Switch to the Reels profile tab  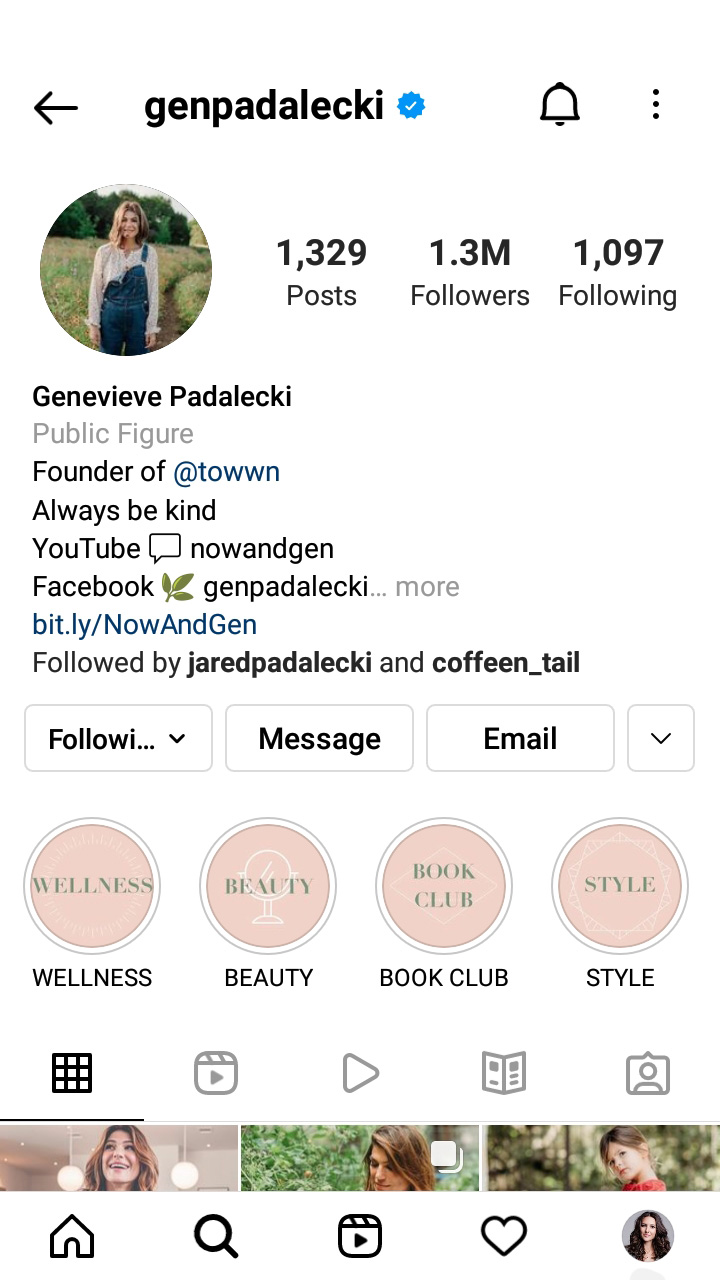(216, 1073)
